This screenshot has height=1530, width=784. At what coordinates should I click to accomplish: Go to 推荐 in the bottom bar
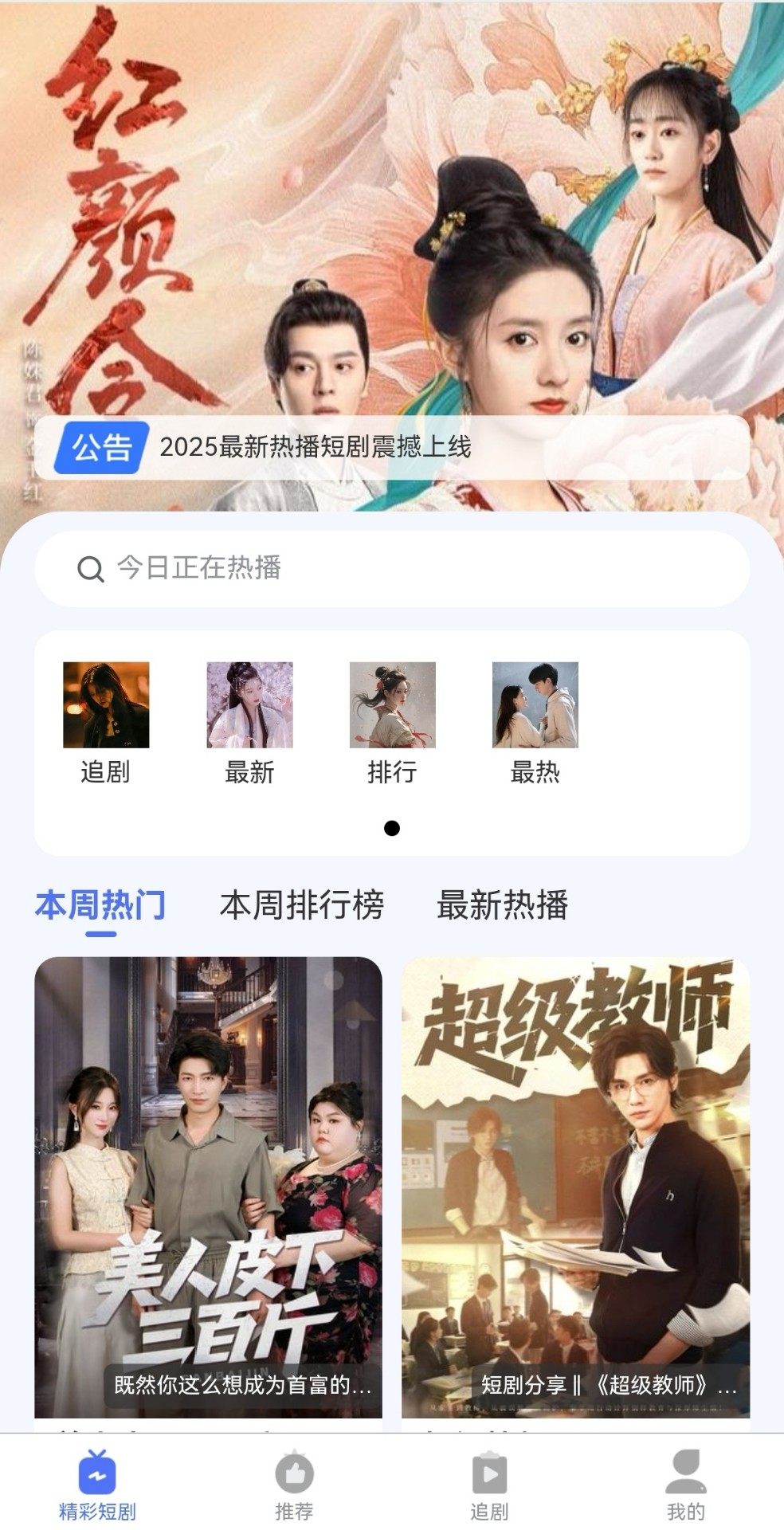294,1485
